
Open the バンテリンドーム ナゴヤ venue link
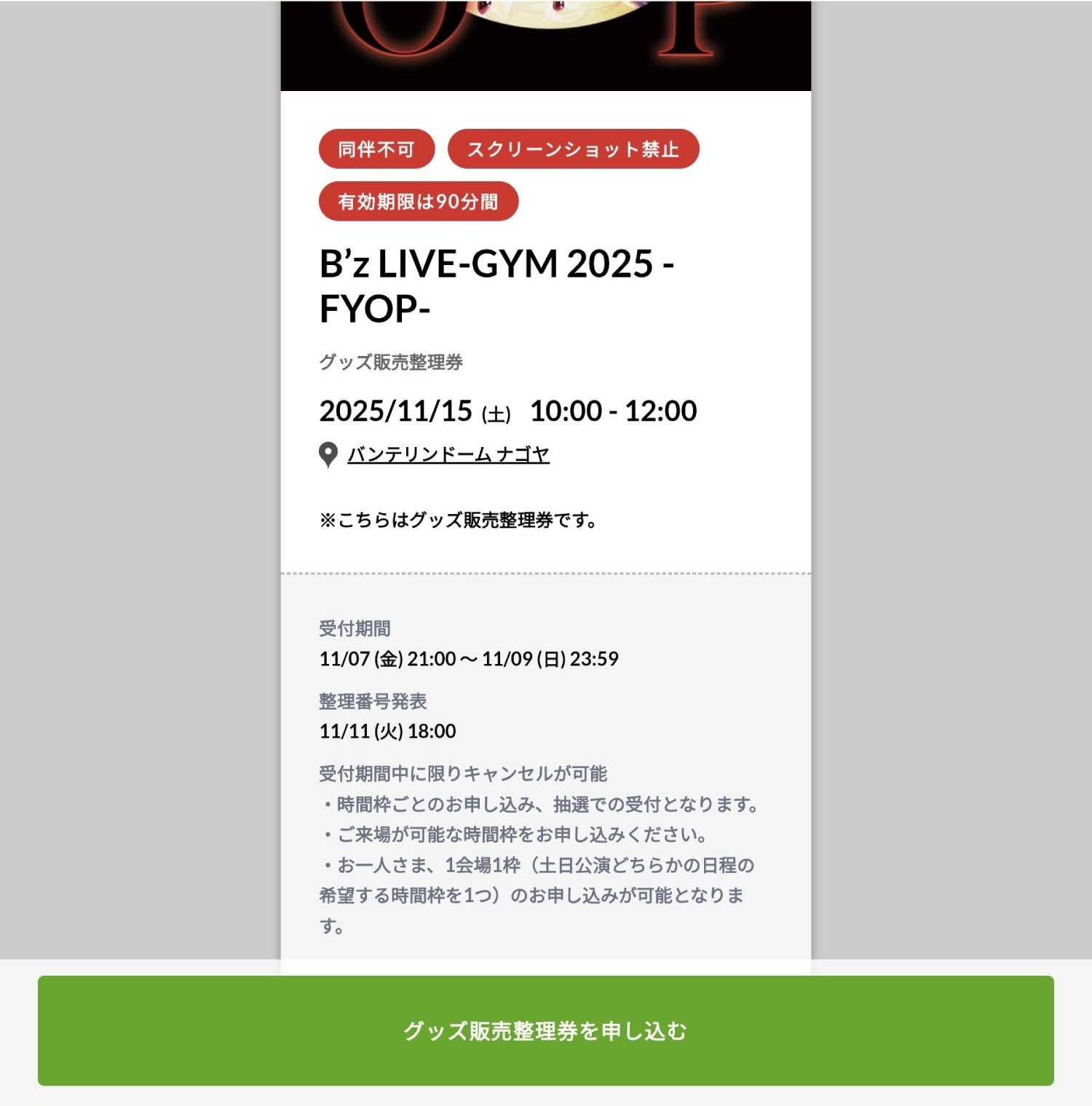pyautogui.click(x=448, y=454)
